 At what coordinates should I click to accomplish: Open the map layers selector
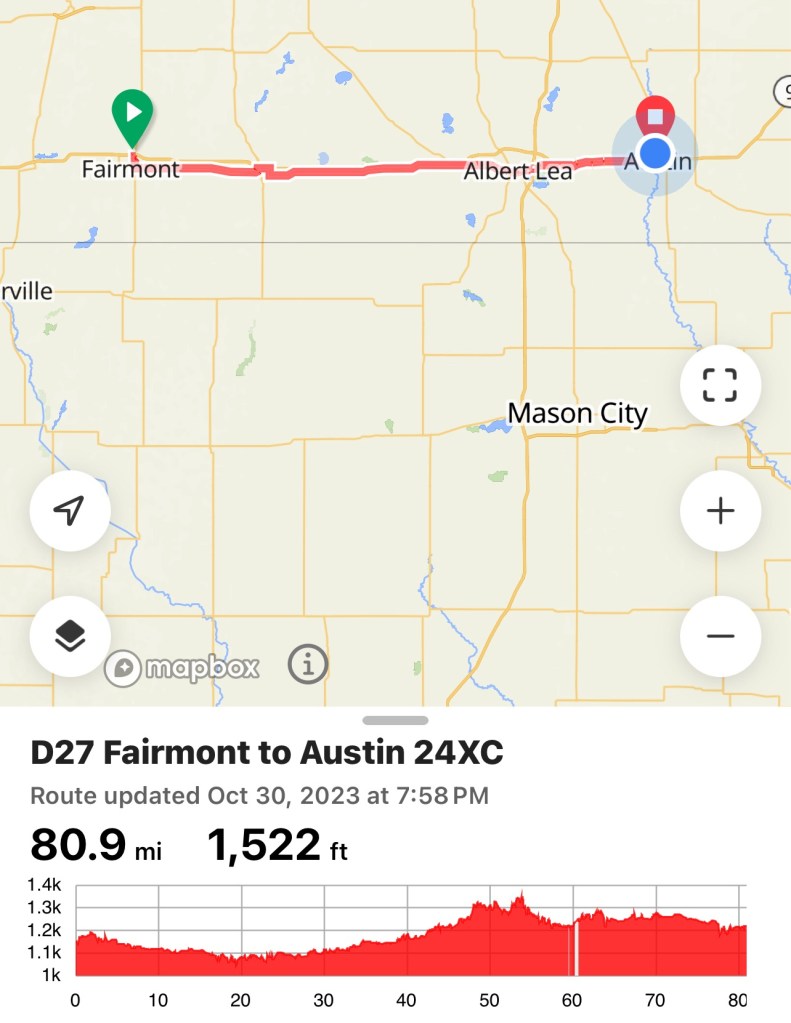(x=69, y=637)
